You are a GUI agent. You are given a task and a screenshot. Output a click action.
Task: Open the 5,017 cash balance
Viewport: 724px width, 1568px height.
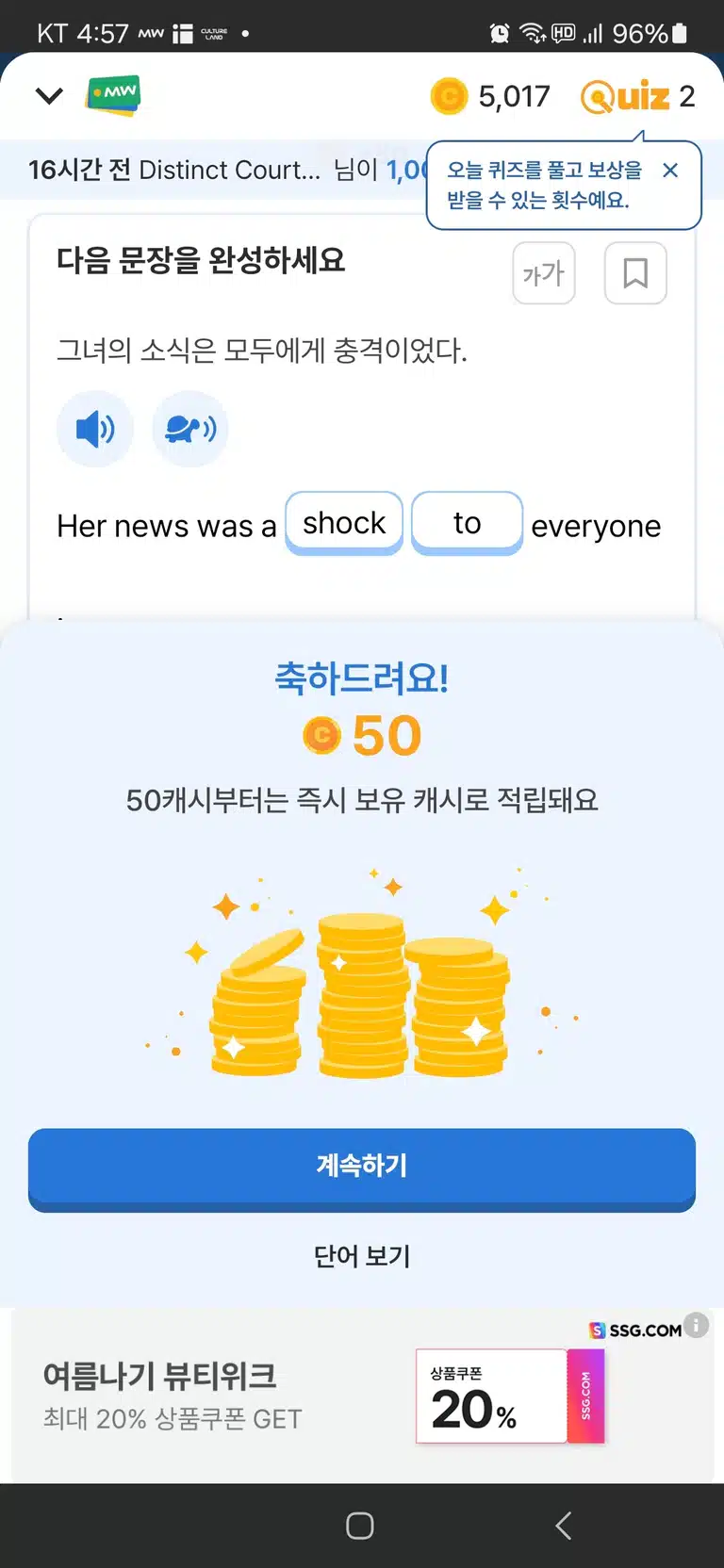pyautogui.click(x=490, y=96)
